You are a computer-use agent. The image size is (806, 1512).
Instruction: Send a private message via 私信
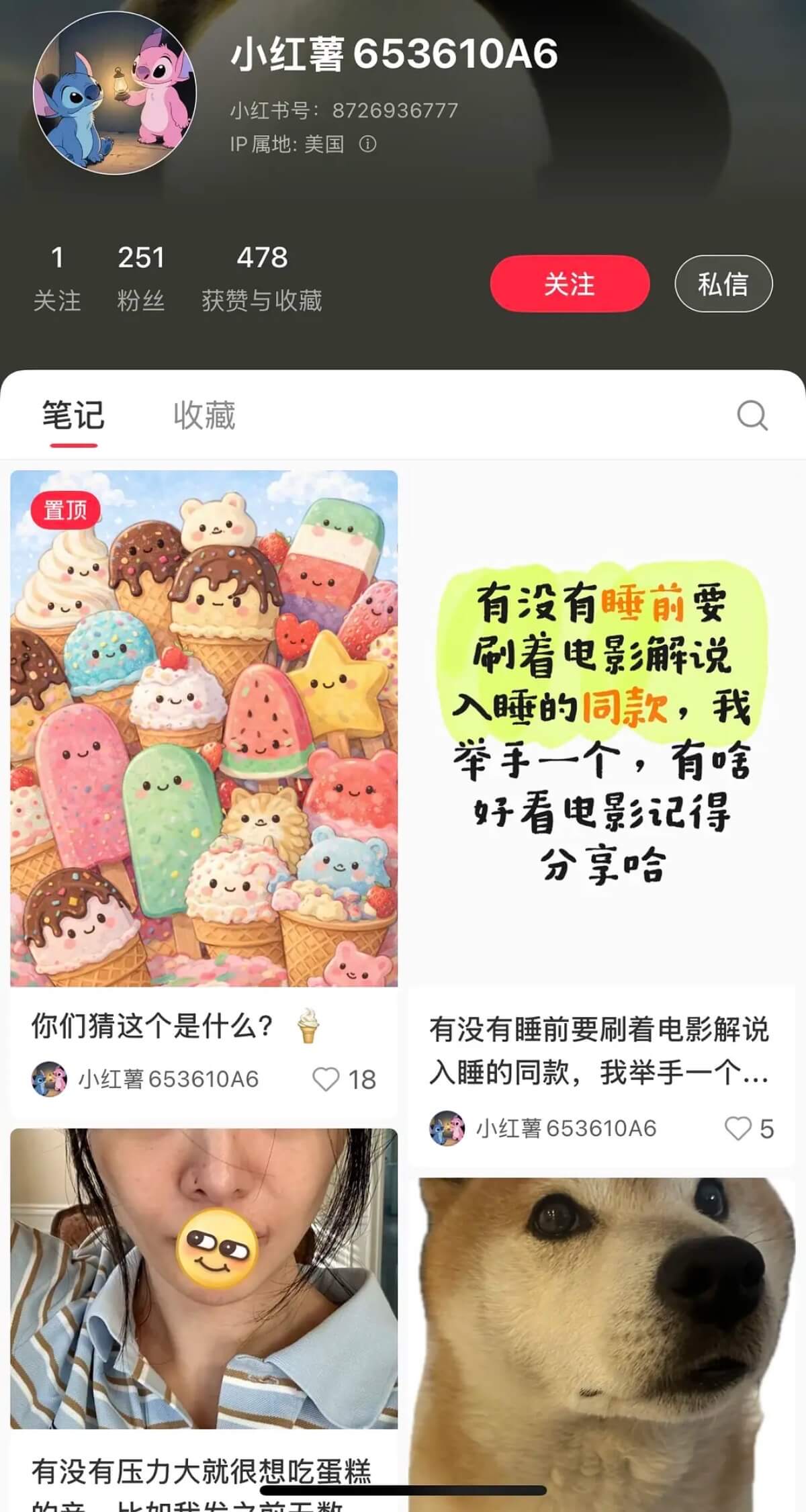point(723,283)
